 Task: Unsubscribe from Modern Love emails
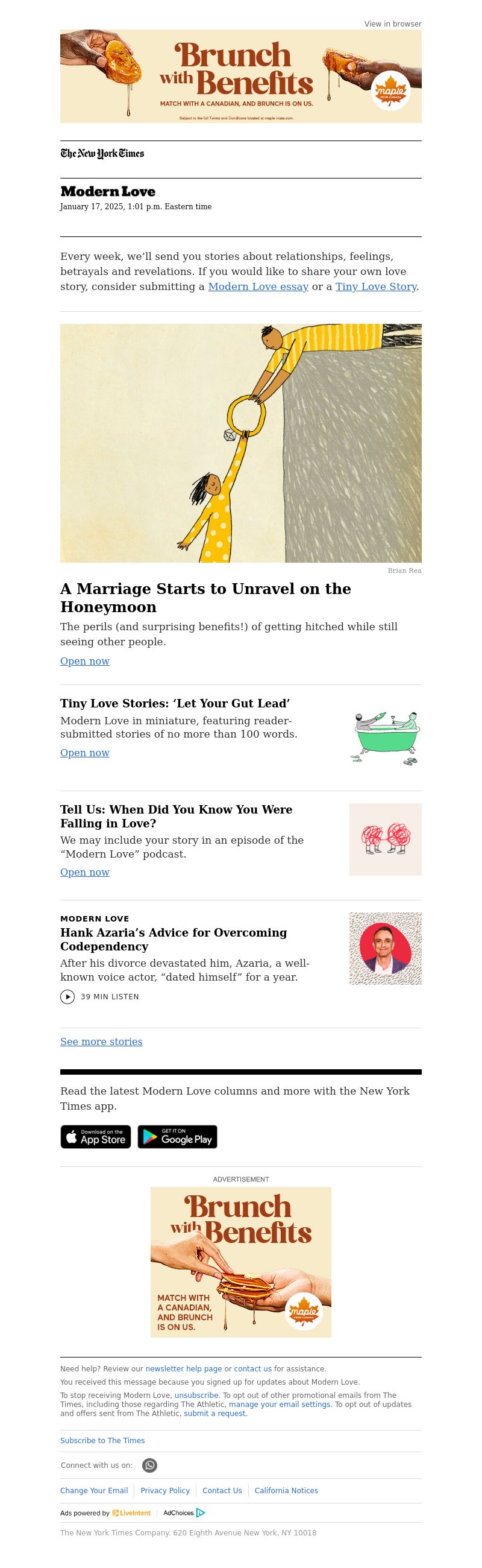pyautogui.click(x=196, y=1396)
